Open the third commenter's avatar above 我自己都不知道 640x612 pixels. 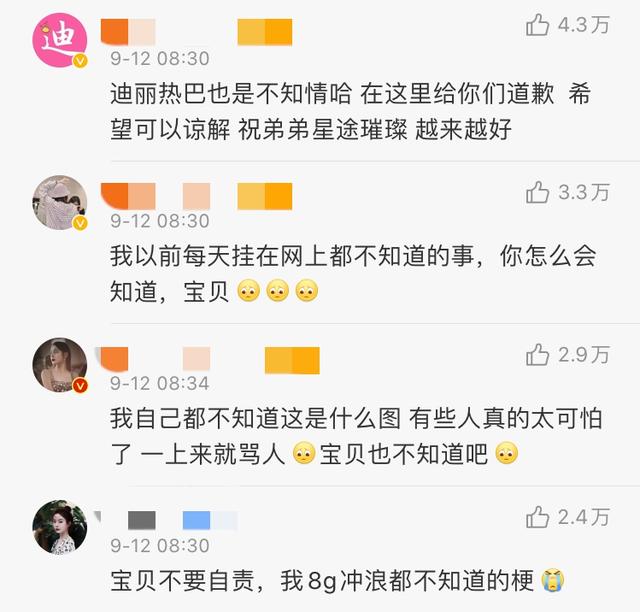tap(61, 365)
